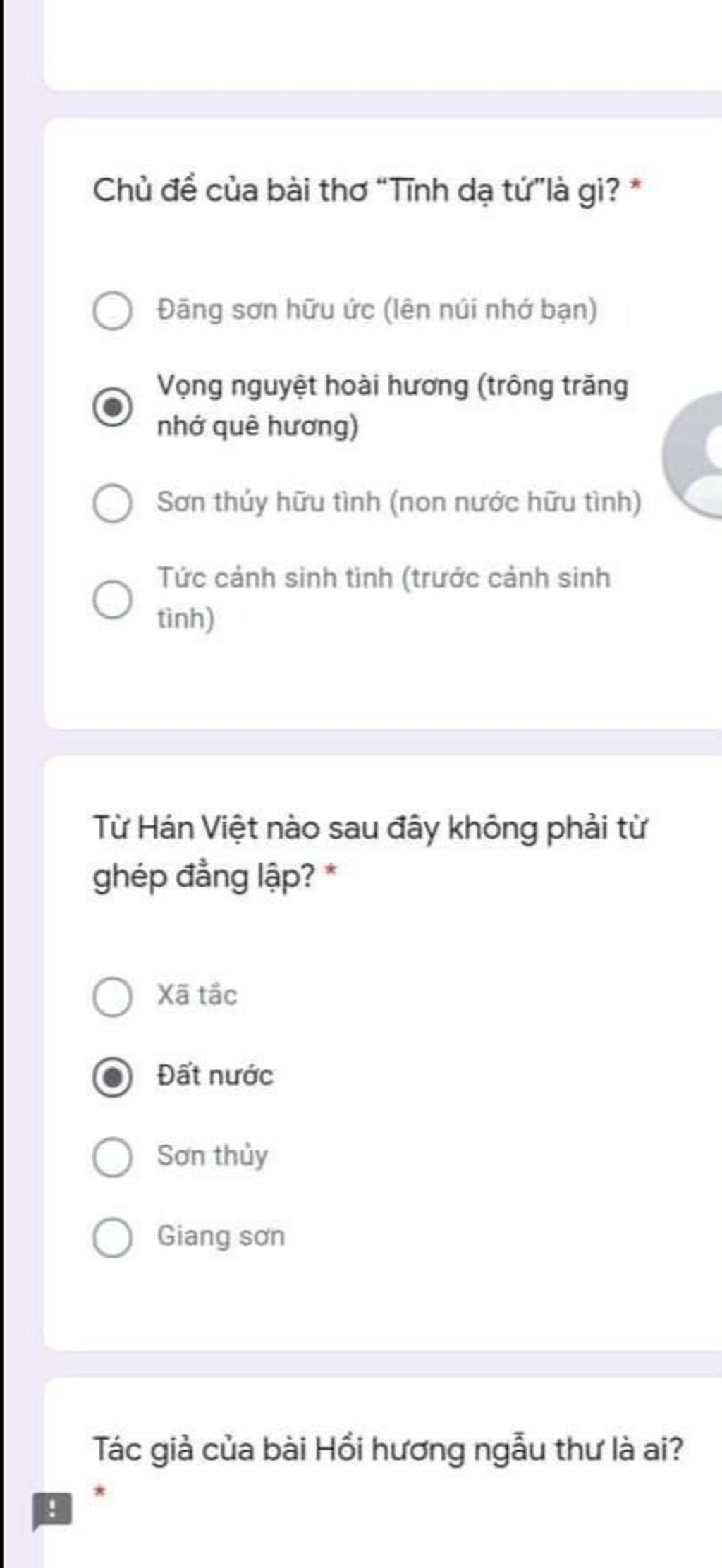
Task: Select 'Đăng sơn hữu ức' option
Action: tap(112, 310)
